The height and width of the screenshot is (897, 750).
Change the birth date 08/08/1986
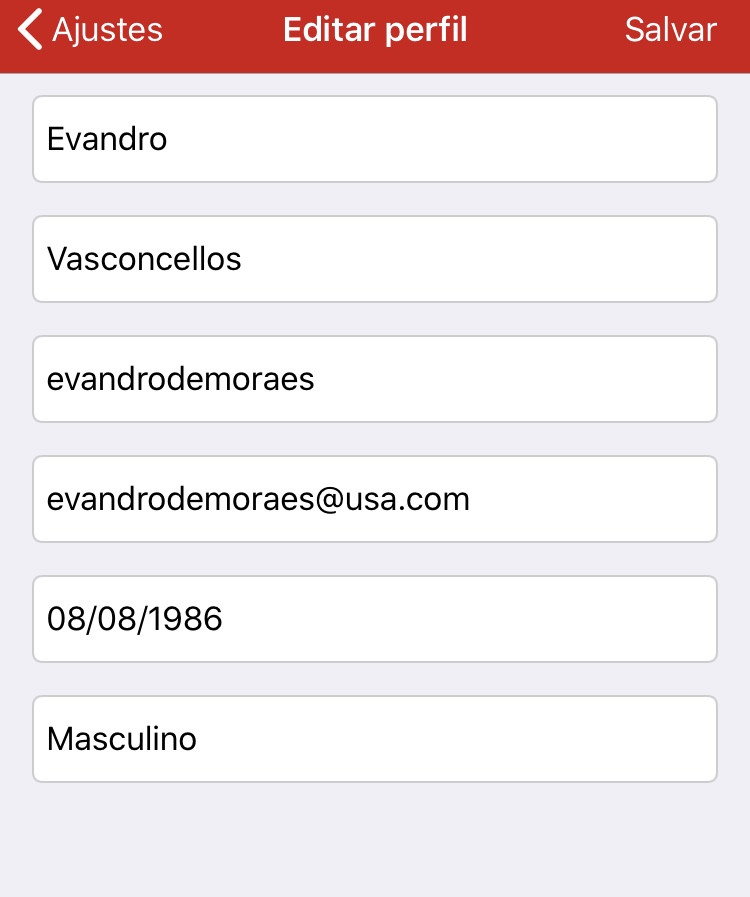point(375,619)
